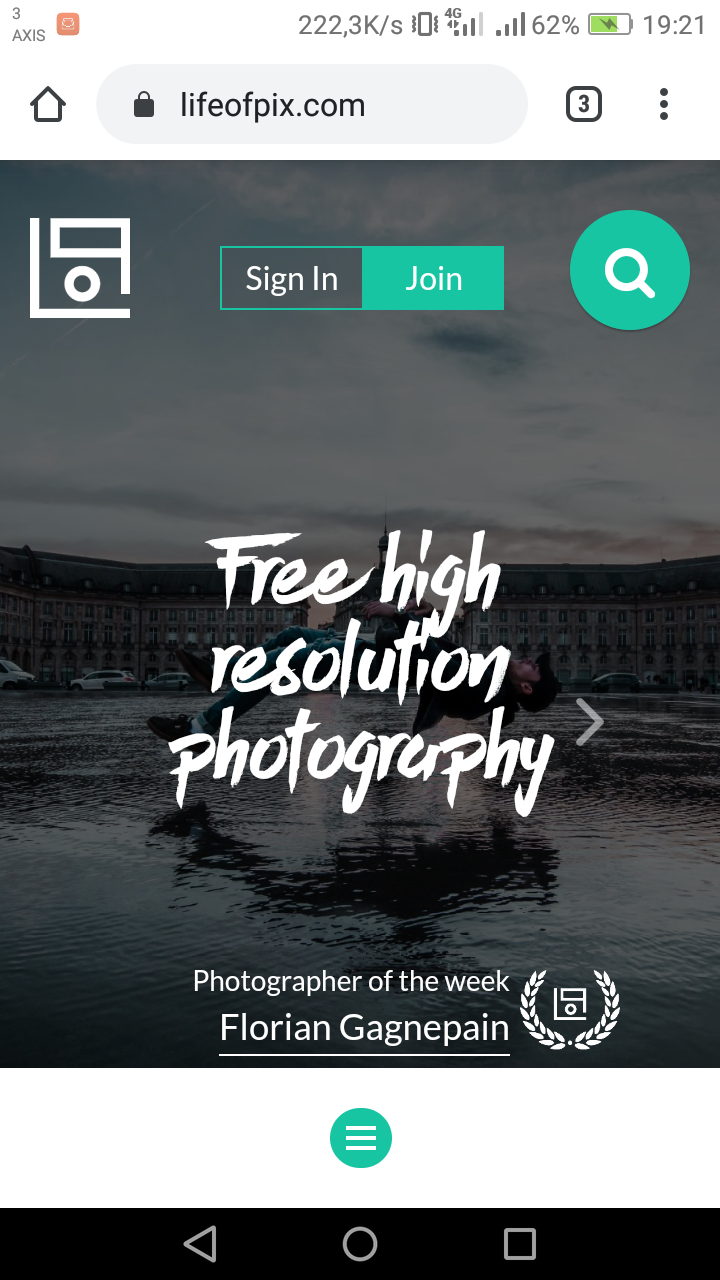Open Florian Gagnepain's photographer profile
The image size is (720, 1280).
pyautogui.click(x=364, y=1028)
